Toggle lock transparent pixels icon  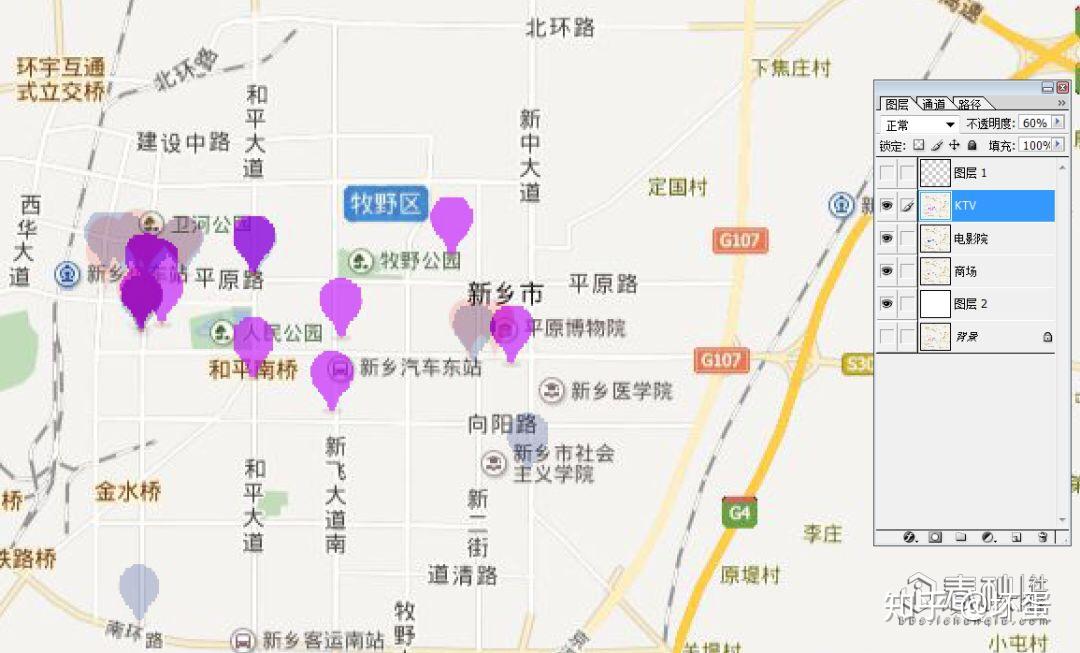coord(919,146)
